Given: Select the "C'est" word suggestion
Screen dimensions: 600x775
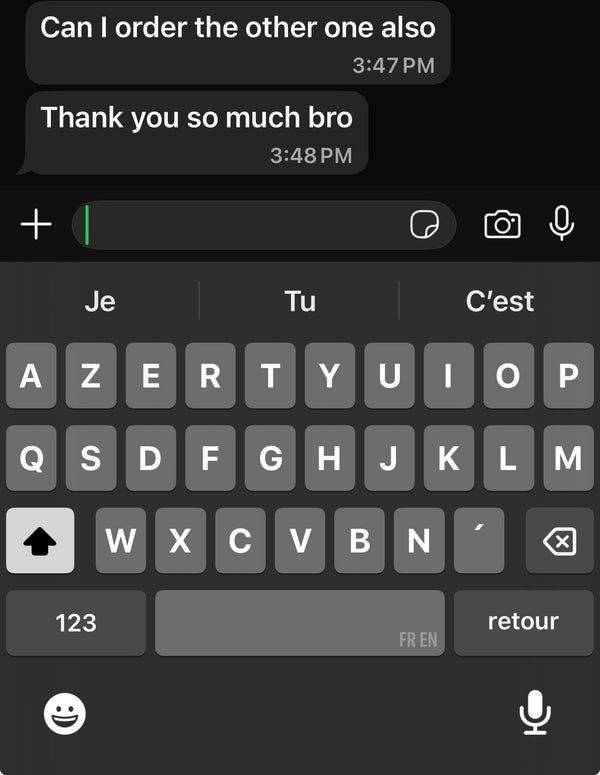Looking at the screenshot, I should (x=500, y=301).
